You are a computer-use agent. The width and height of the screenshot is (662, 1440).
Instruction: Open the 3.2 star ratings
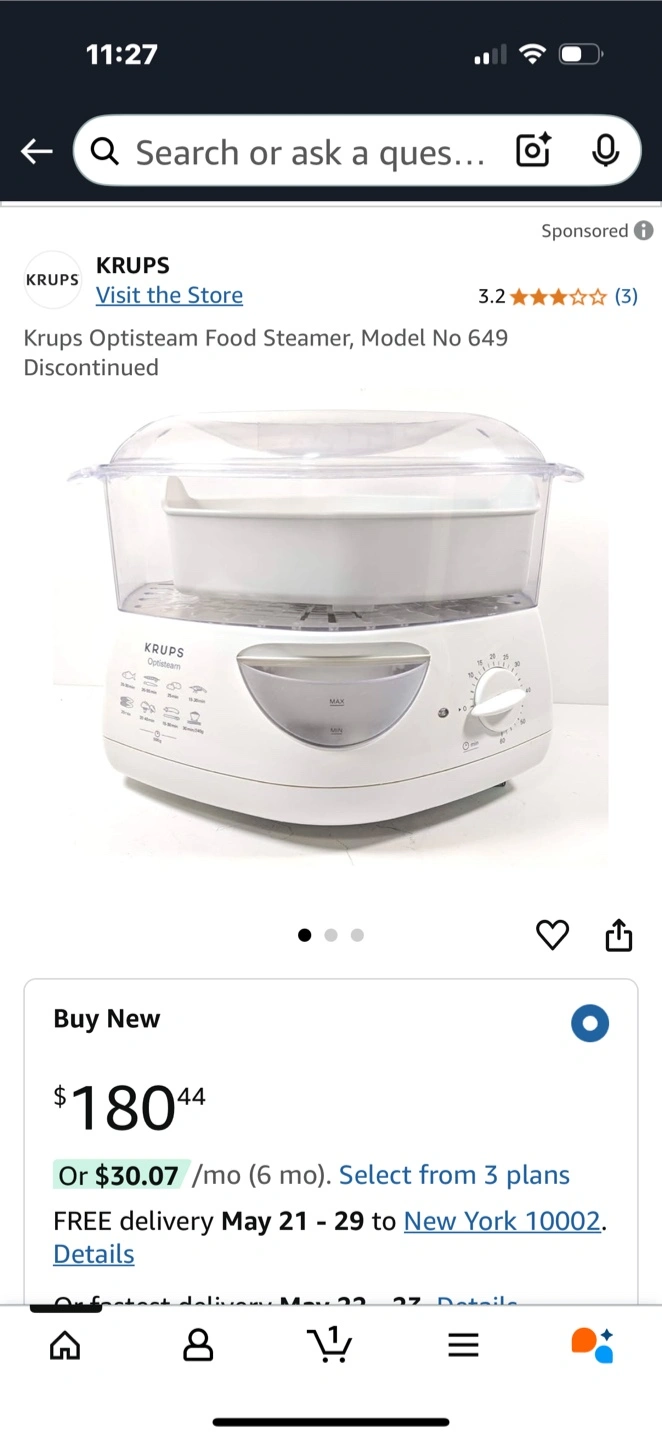point(558,296)
